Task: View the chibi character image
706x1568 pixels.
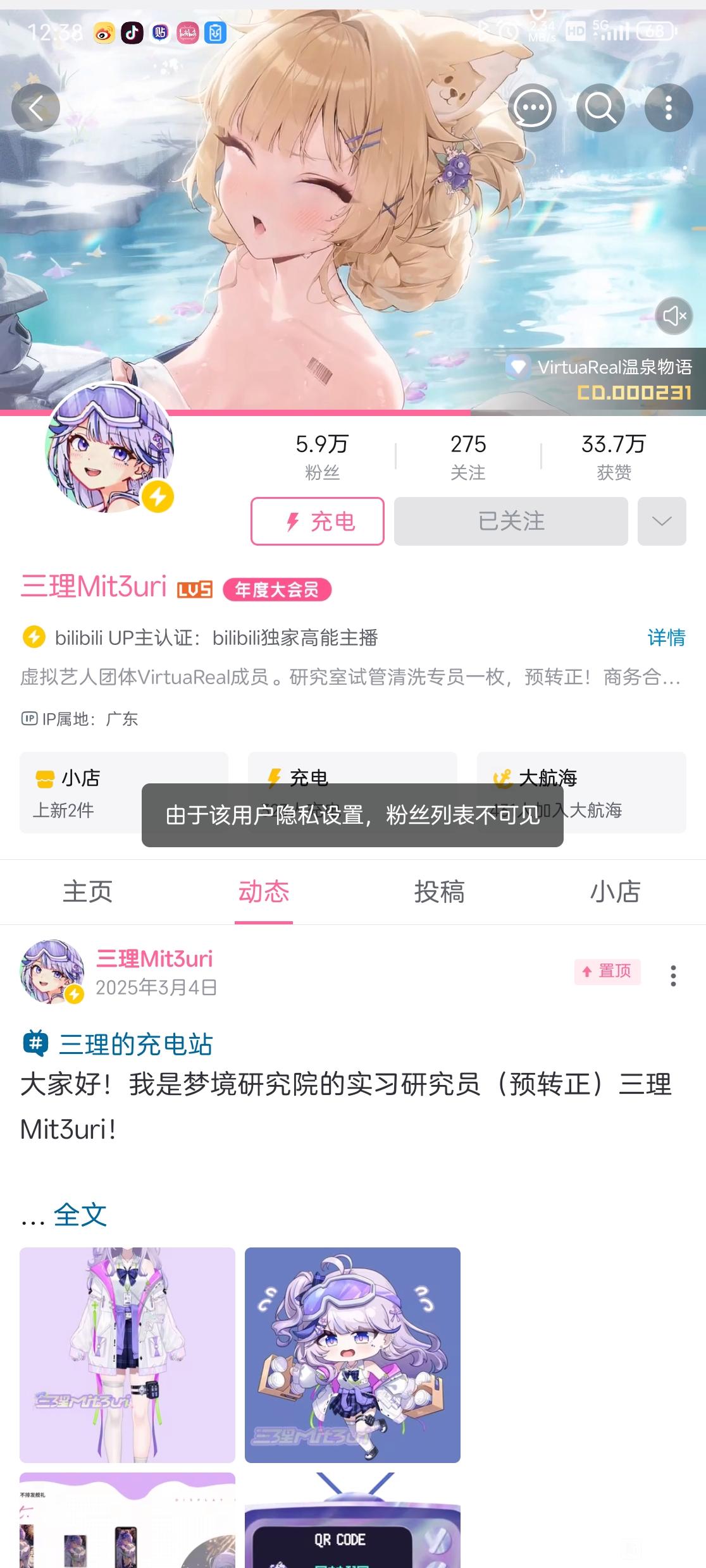Action: (x=352, y=1354)
